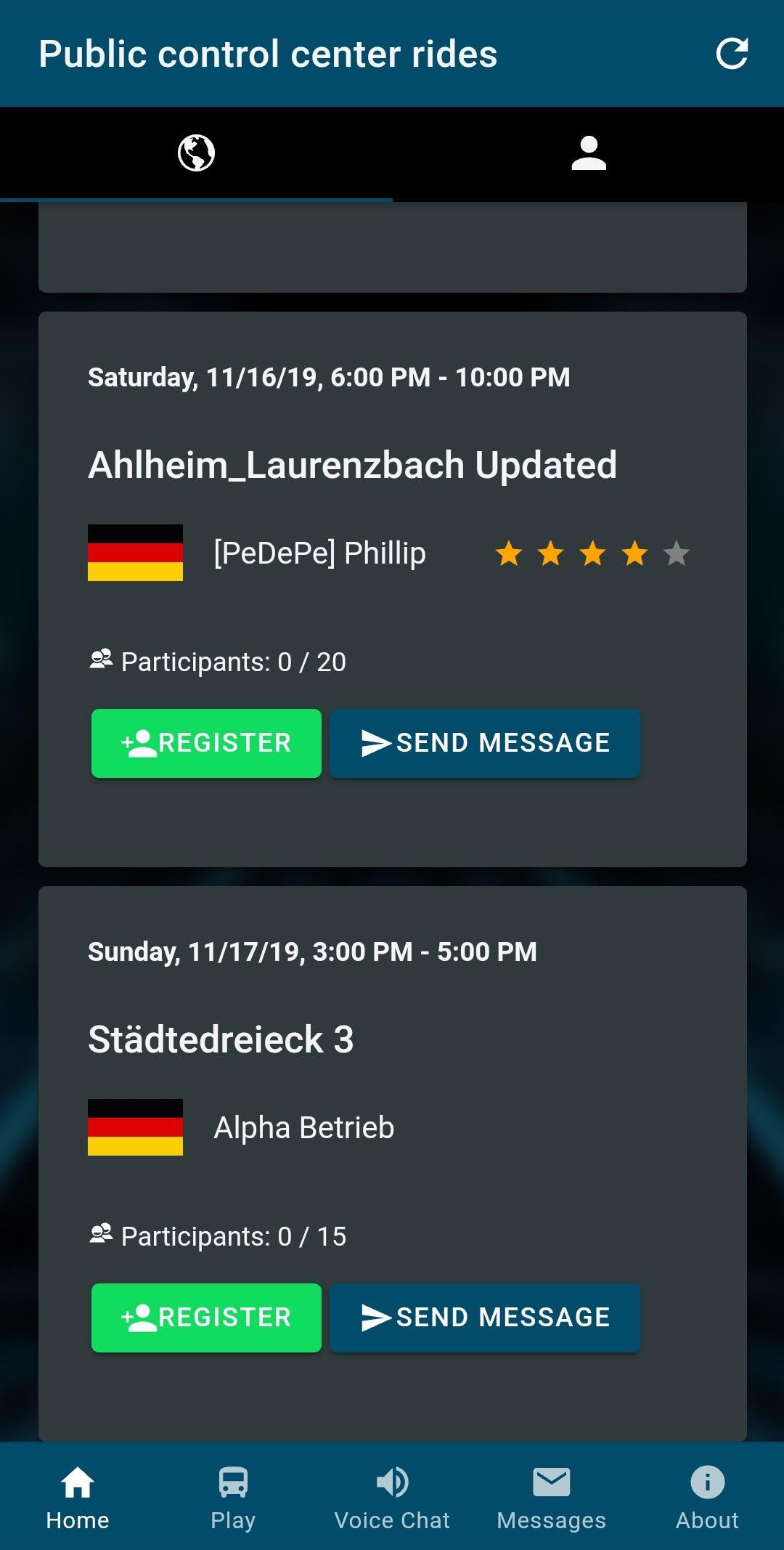Open the About screen
Screen dimensions: 784x1550
click(706, 1498)
